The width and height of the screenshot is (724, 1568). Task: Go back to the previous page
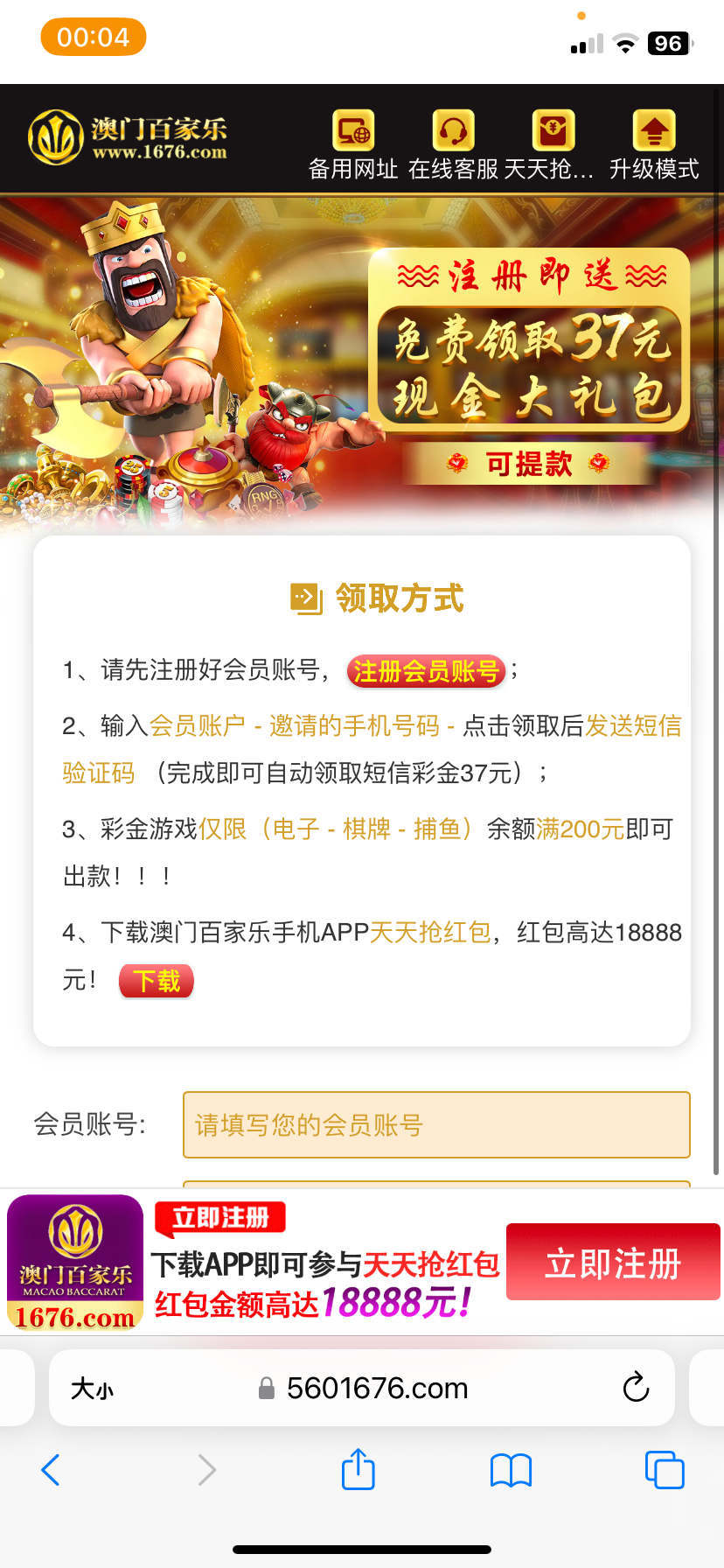click(51, 1470)
